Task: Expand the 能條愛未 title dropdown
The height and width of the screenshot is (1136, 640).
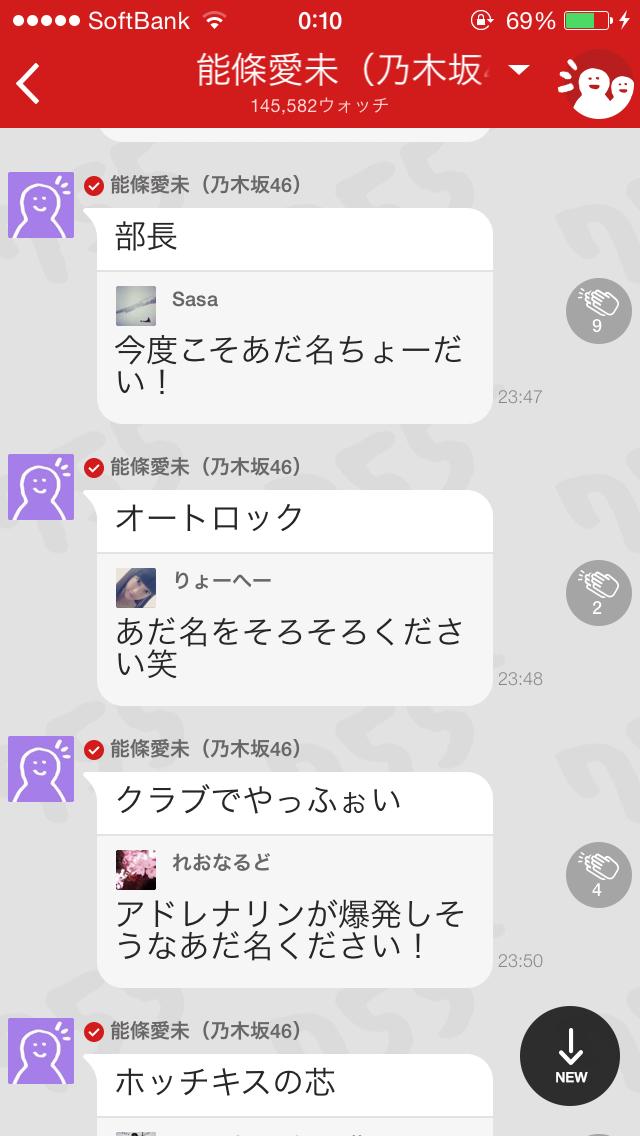Action: 518,70
